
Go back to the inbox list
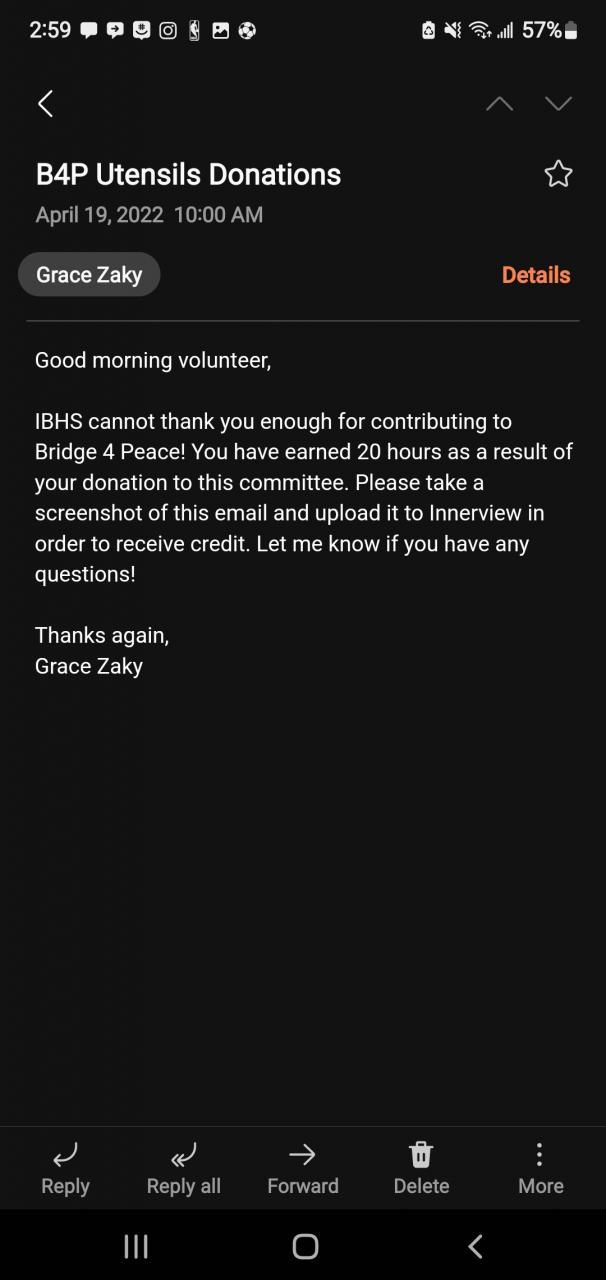[45, 103]
